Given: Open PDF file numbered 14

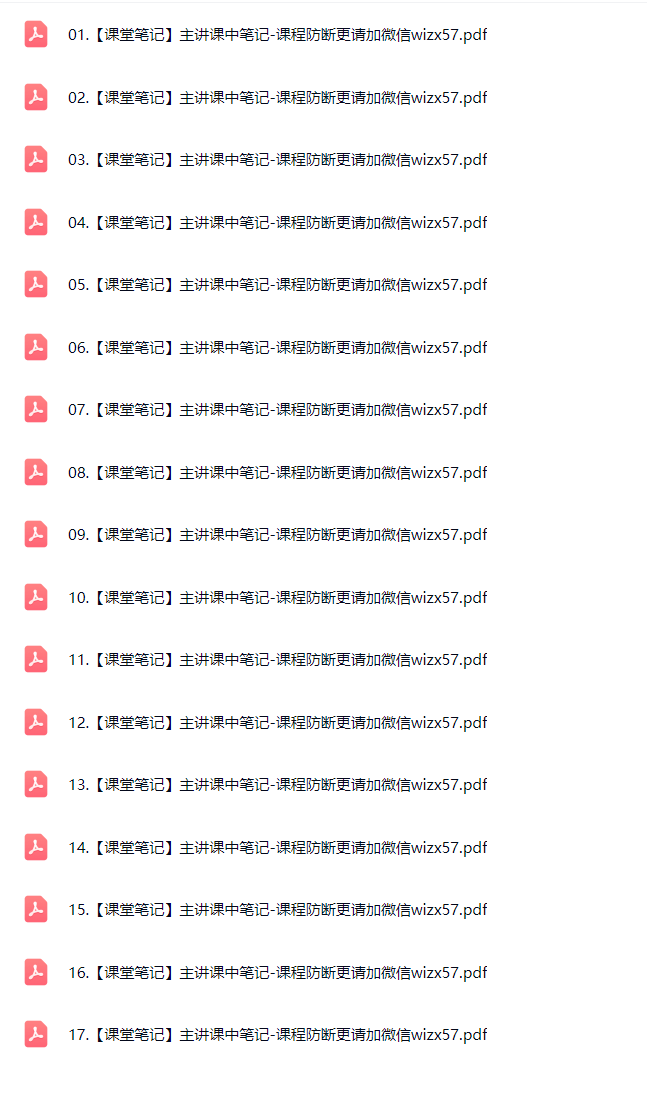Looking at the screenshot, I should 277,848.
